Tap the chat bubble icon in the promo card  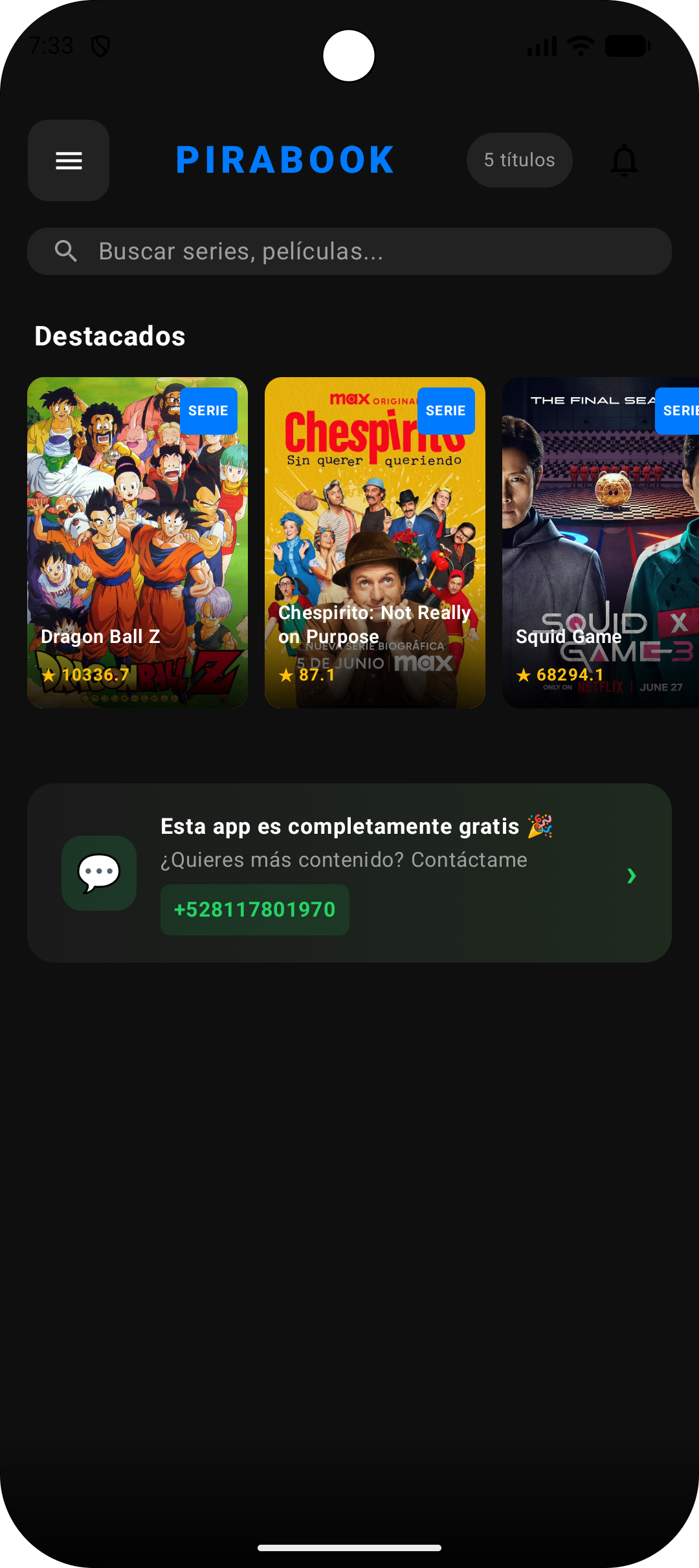[x=98, y=873]
